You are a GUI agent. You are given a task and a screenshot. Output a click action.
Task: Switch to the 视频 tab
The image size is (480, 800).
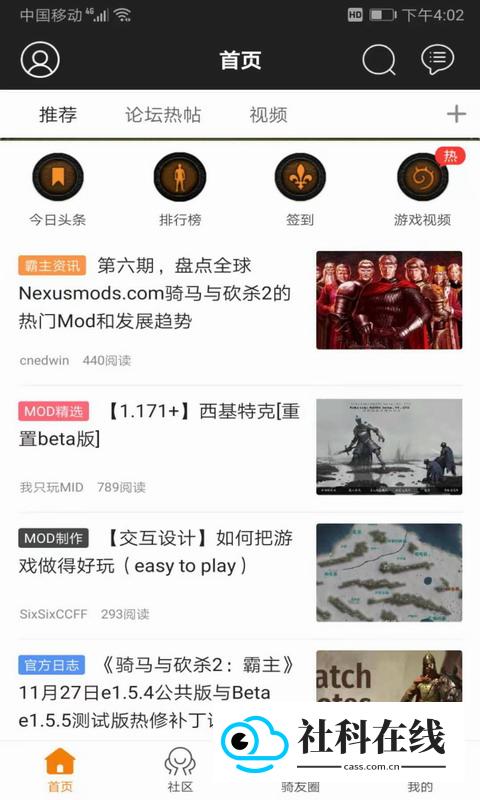tap(268, 115)
